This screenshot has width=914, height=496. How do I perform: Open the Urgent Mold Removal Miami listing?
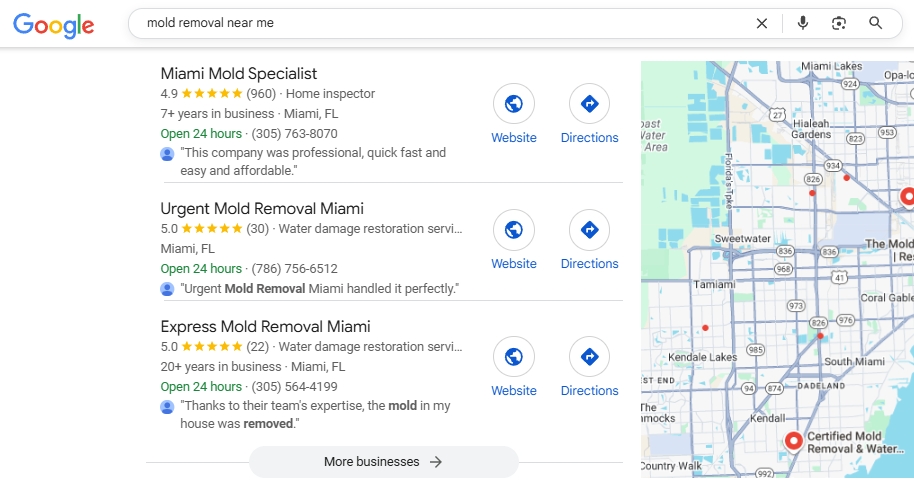click(x=261, y=209)
